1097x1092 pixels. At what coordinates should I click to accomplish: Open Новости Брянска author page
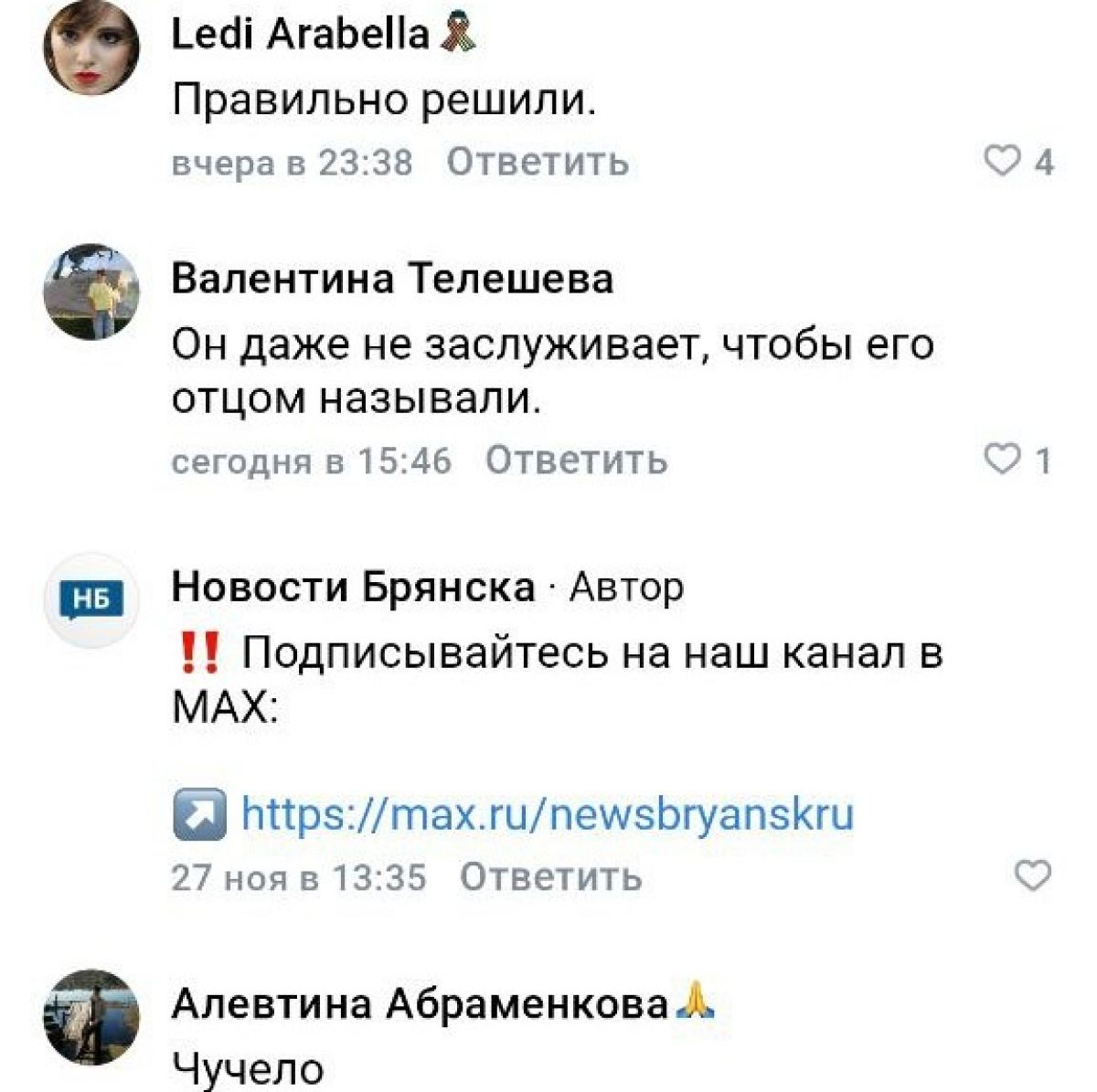(x=353, y=586)
